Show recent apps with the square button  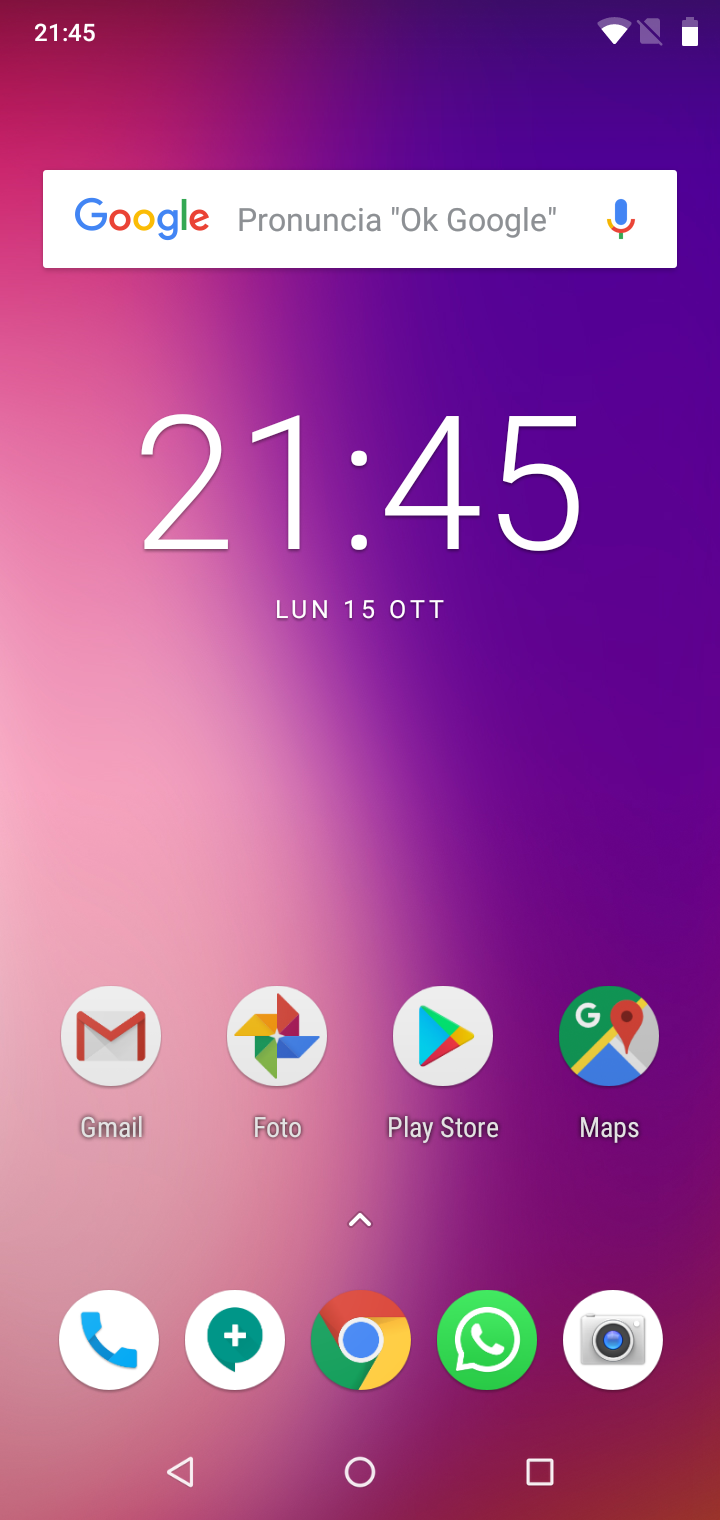(x=540, y=1472)
